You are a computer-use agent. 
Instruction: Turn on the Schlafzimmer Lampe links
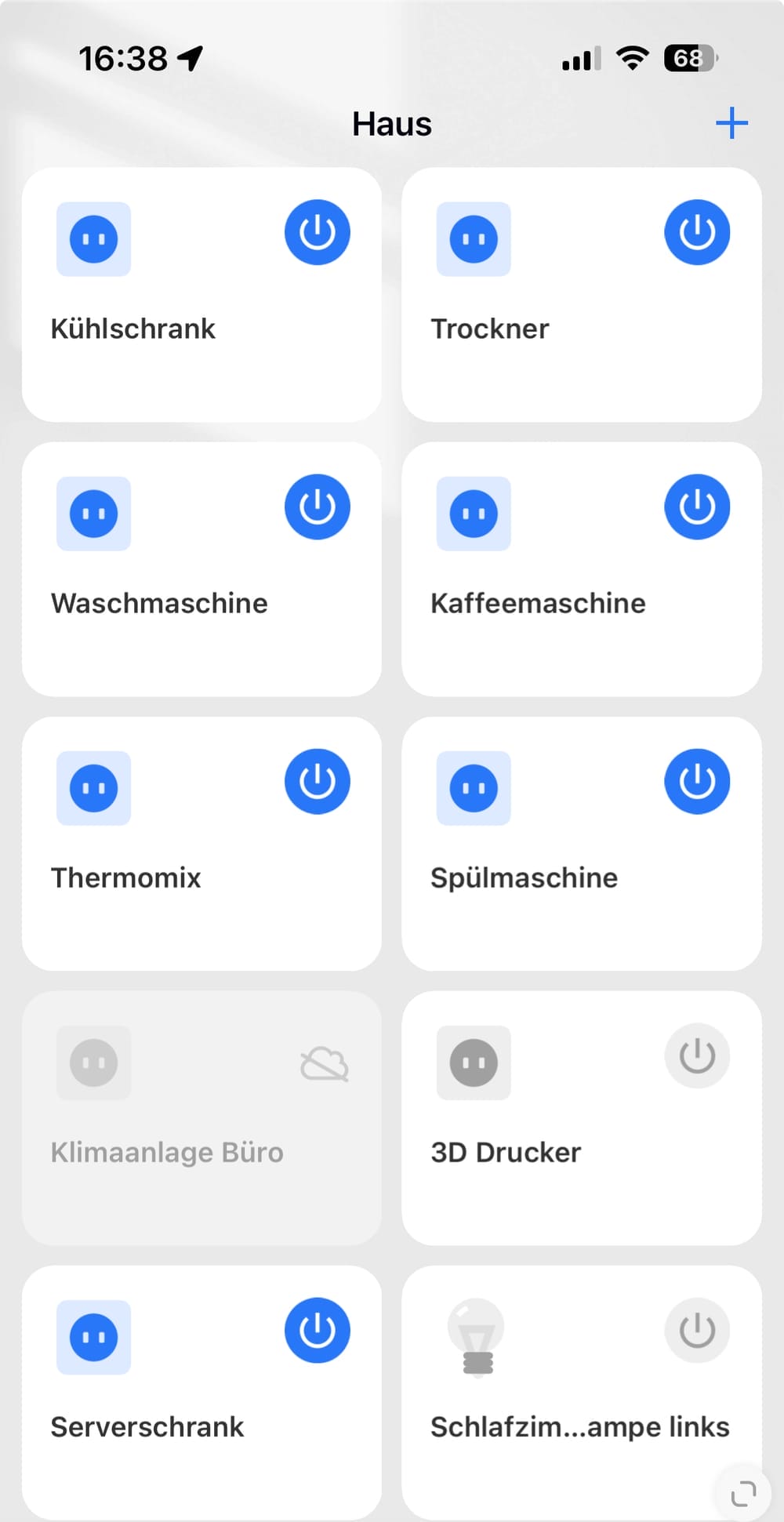click(697, 1330)
